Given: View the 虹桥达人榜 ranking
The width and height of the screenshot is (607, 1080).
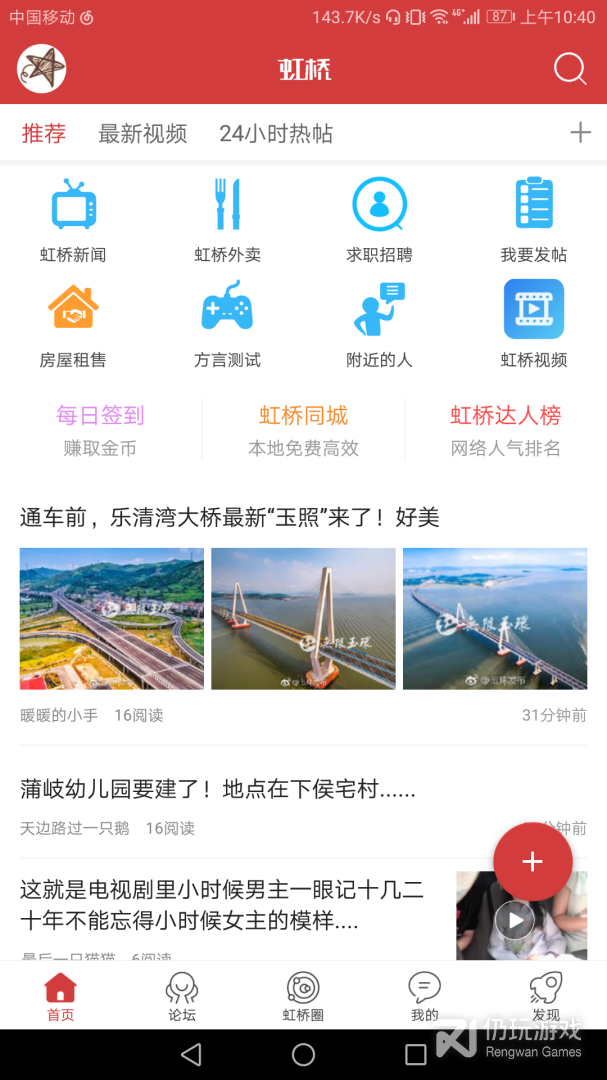Looking at the screenshot, I should [x=505, y=430].
